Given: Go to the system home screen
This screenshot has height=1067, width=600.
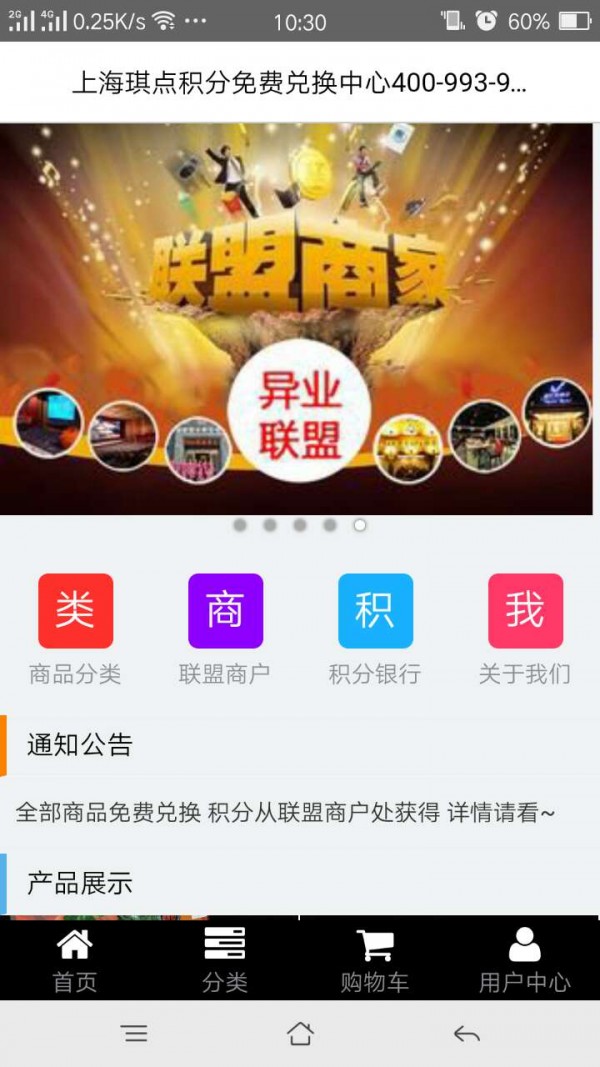Looking at the screenshot, I should 300,1034.
